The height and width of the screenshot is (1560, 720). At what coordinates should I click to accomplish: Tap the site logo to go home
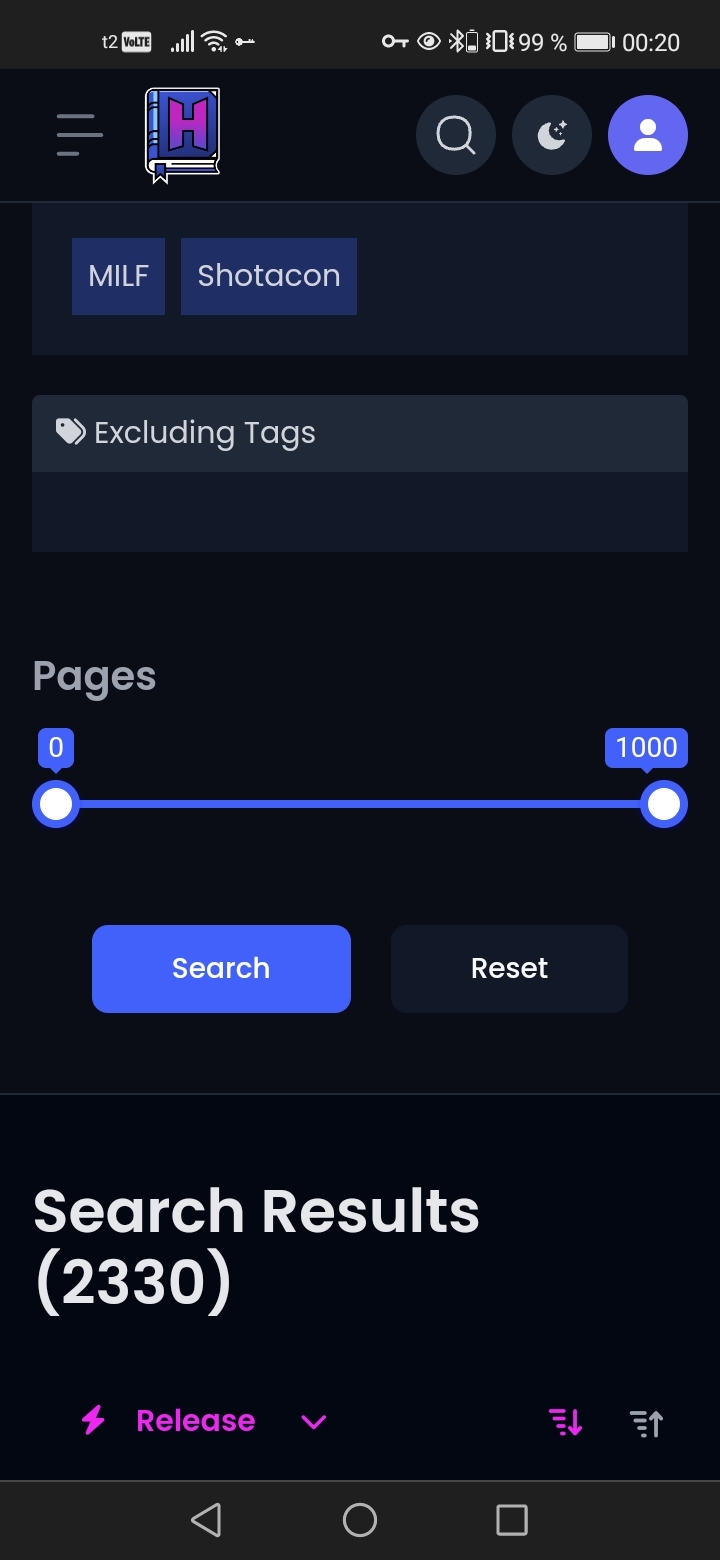click(x=183, y=135)
